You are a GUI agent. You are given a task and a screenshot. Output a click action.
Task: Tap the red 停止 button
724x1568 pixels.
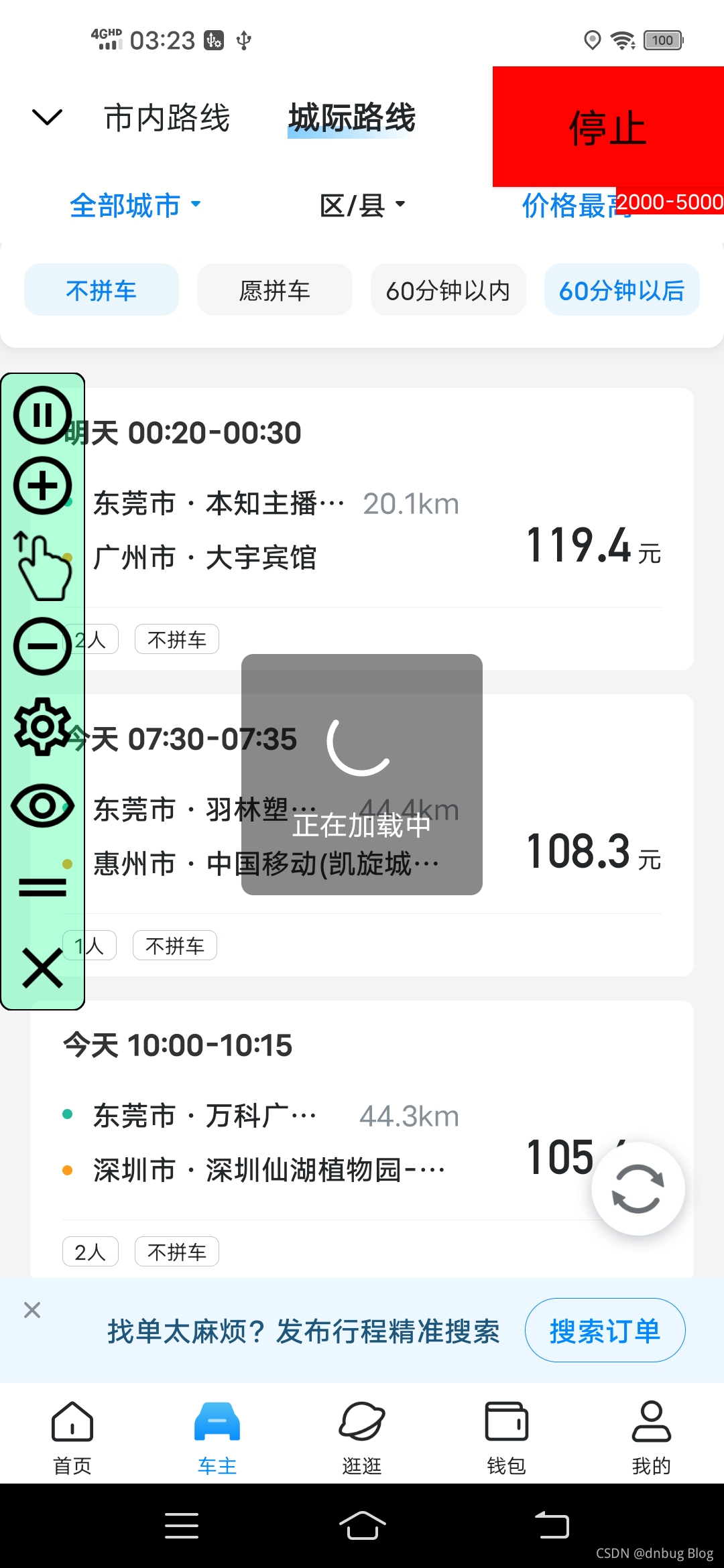click(x=607, y=127)
